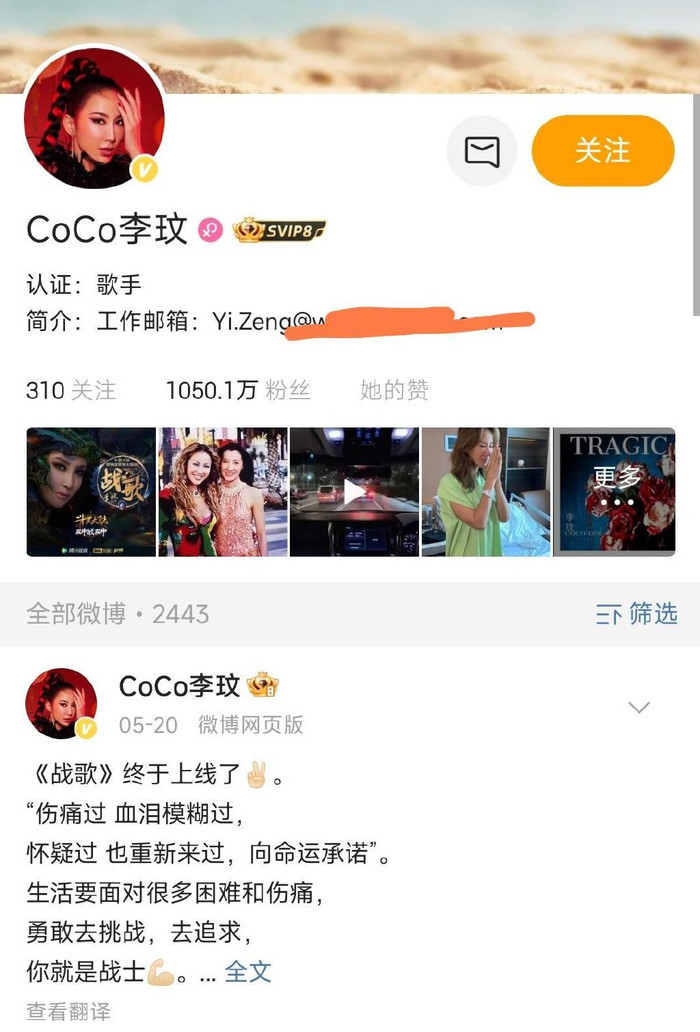Open the photo of woman in green
700x1032 pixels.
[x=485, y=492]
